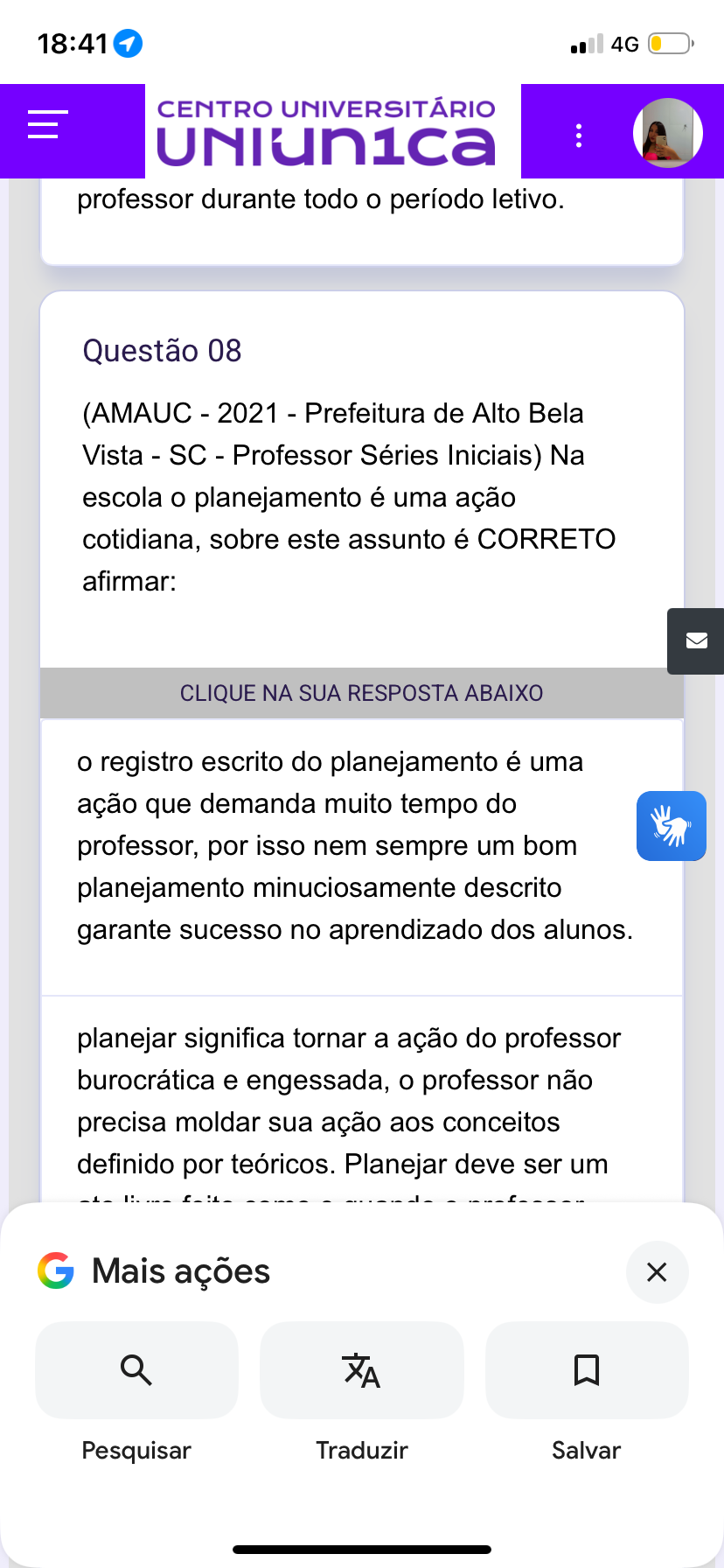Viewport: 724px width, 1568px height.
Task: Open the hamburger navigation menu
Action: (47, 124)
